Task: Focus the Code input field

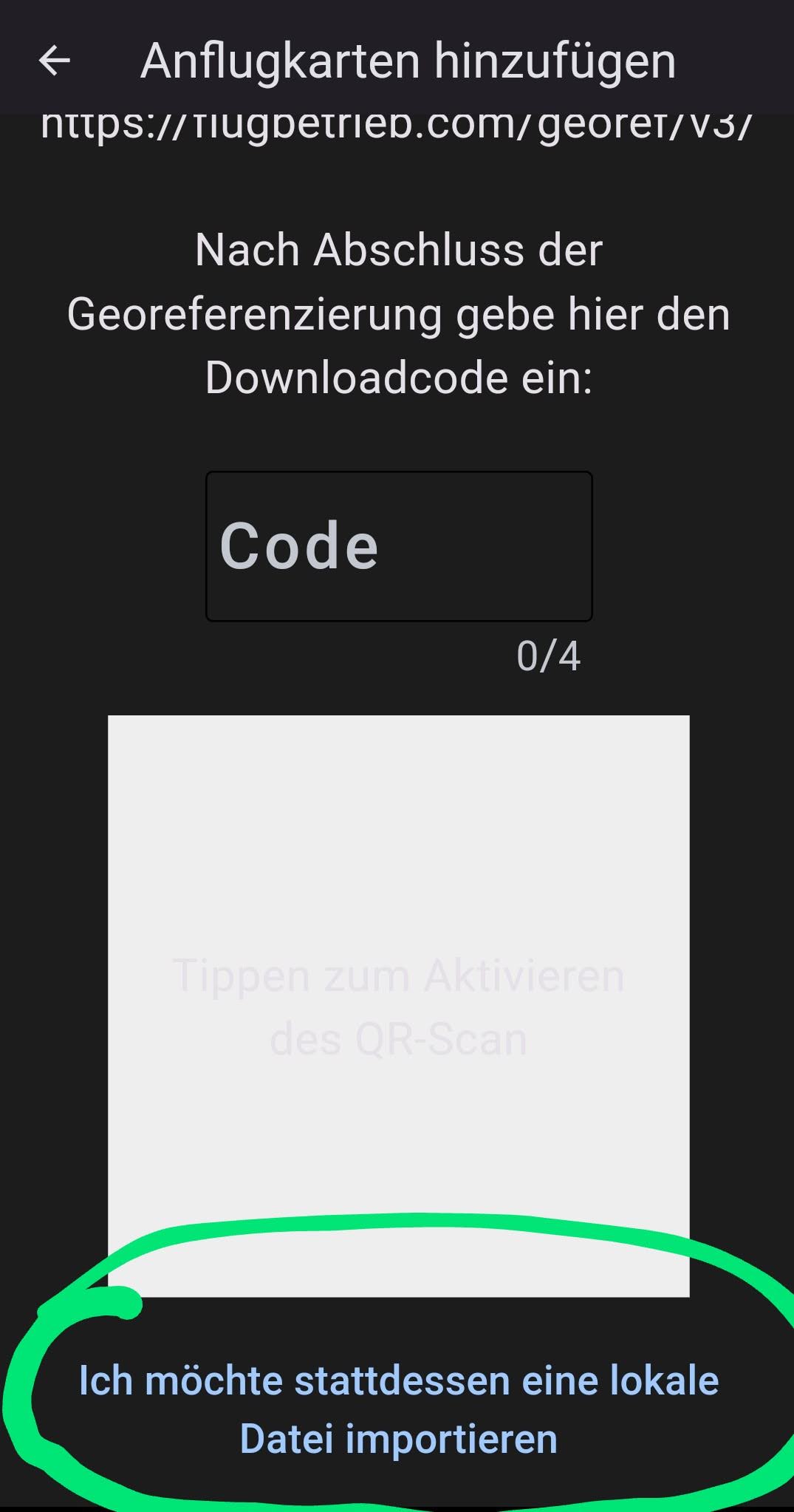Action: pyautogui.click(x=399, y=546)
